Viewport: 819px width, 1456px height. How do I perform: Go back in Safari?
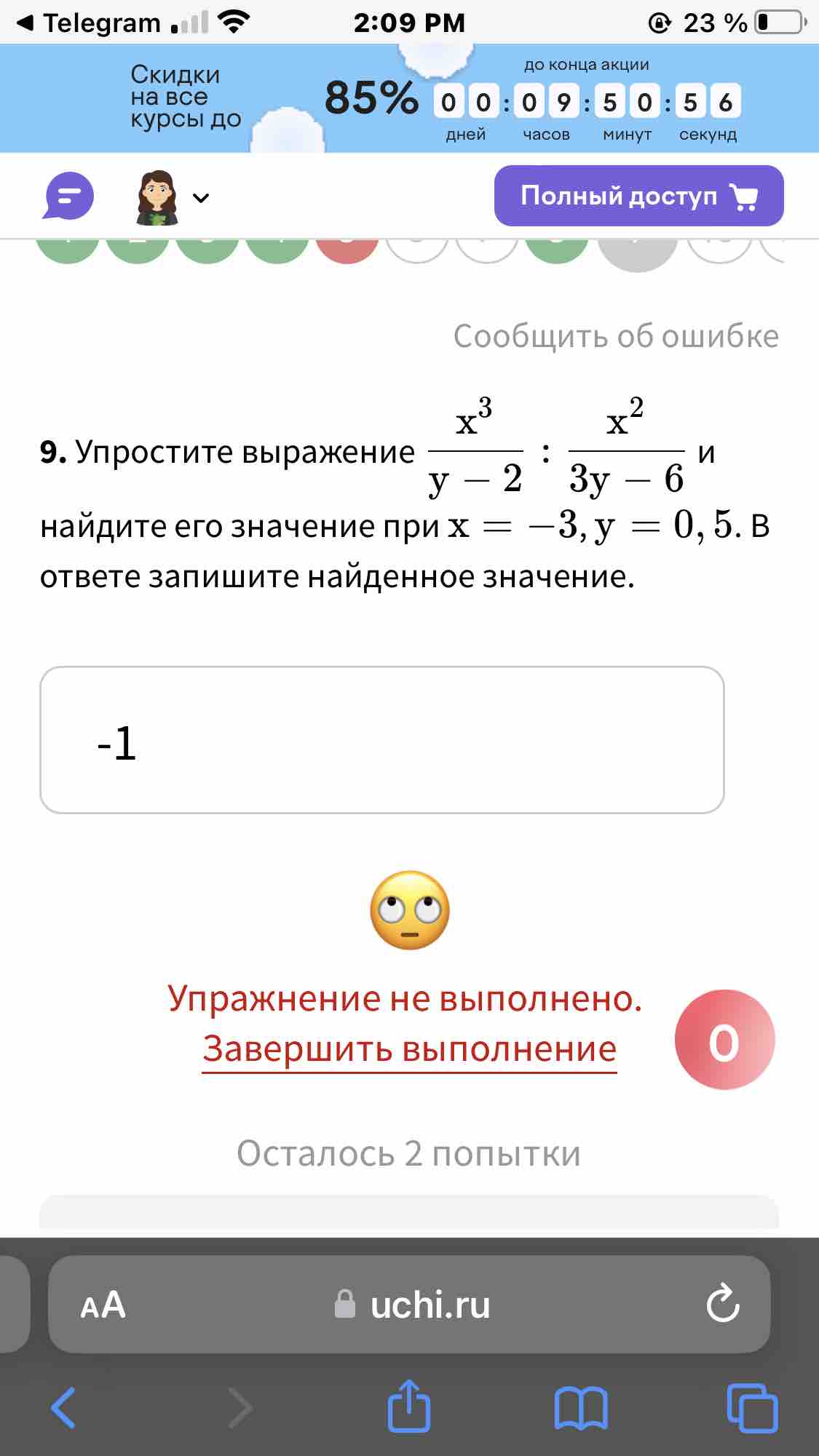tap(63, 1407)
